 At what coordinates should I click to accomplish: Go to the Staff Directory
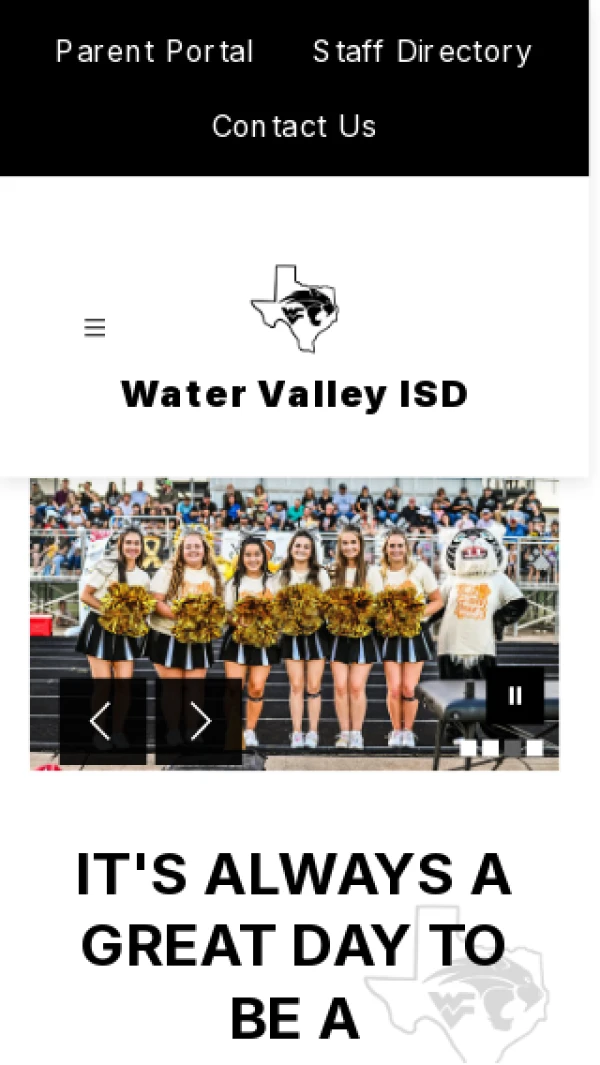point(421,51)
